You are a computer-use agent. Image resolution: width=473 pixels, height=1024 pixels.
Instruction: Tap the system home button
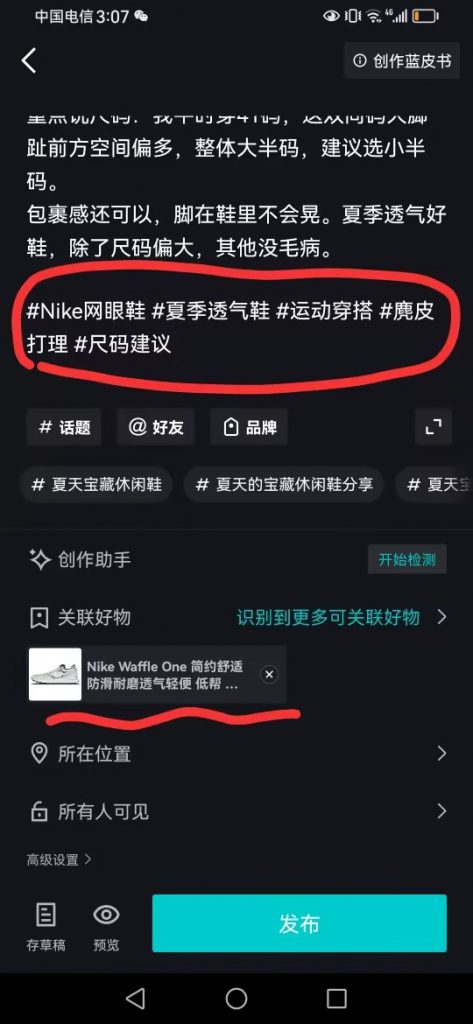coord(236,998)
